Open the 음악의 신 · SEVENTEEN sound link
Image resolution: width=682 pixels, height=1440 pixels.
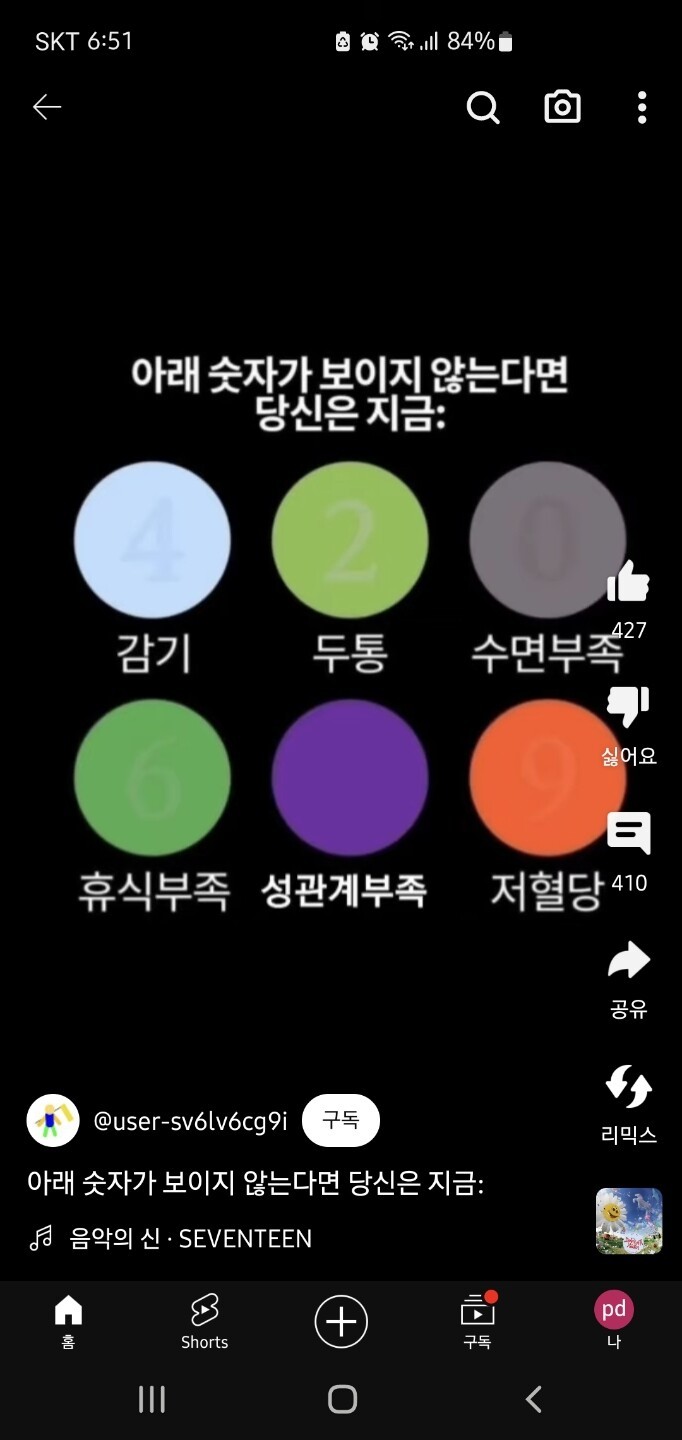coord(190,1239)
